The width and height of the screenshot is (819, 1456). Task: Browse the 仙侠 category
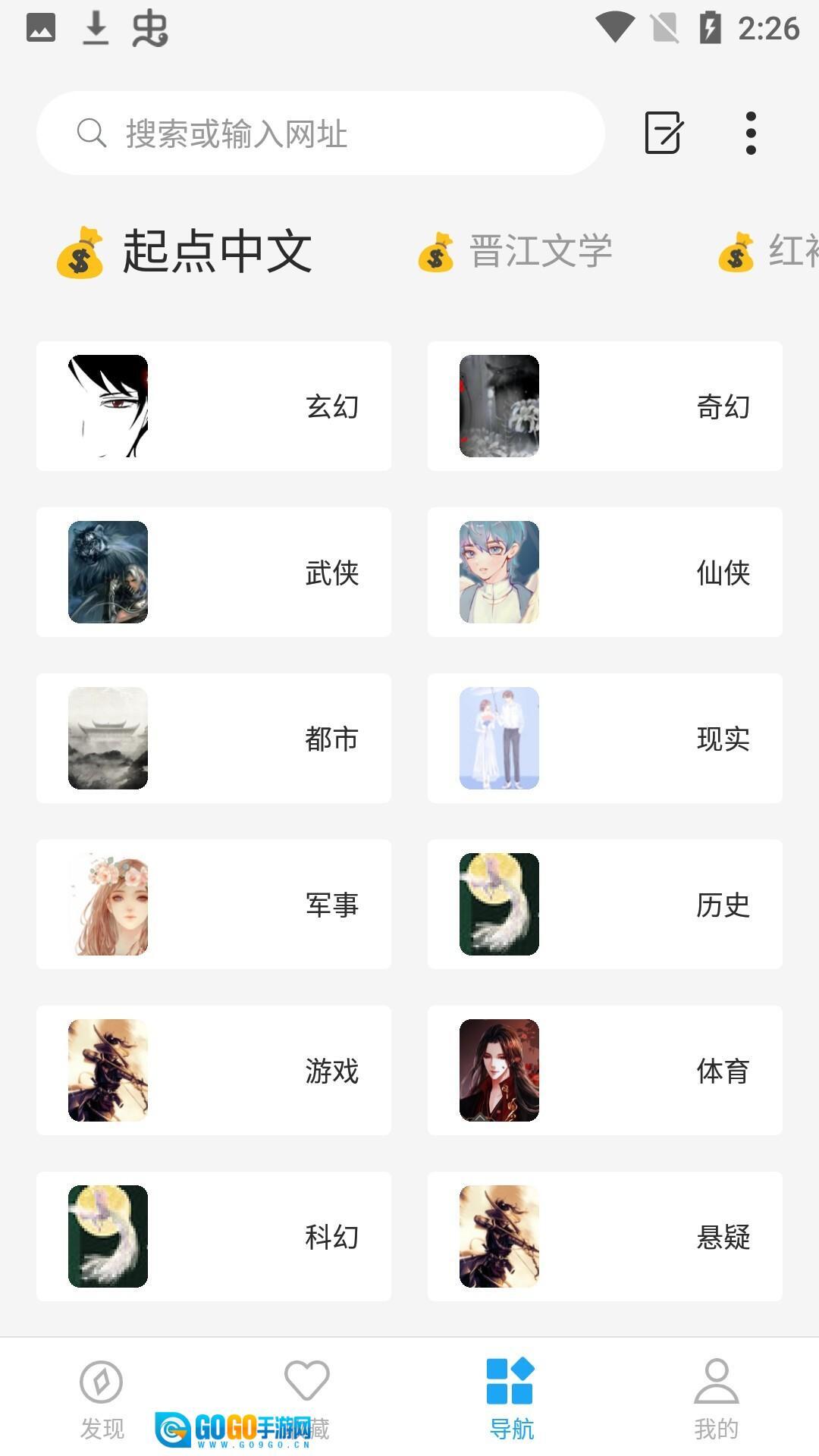(604, 572)
